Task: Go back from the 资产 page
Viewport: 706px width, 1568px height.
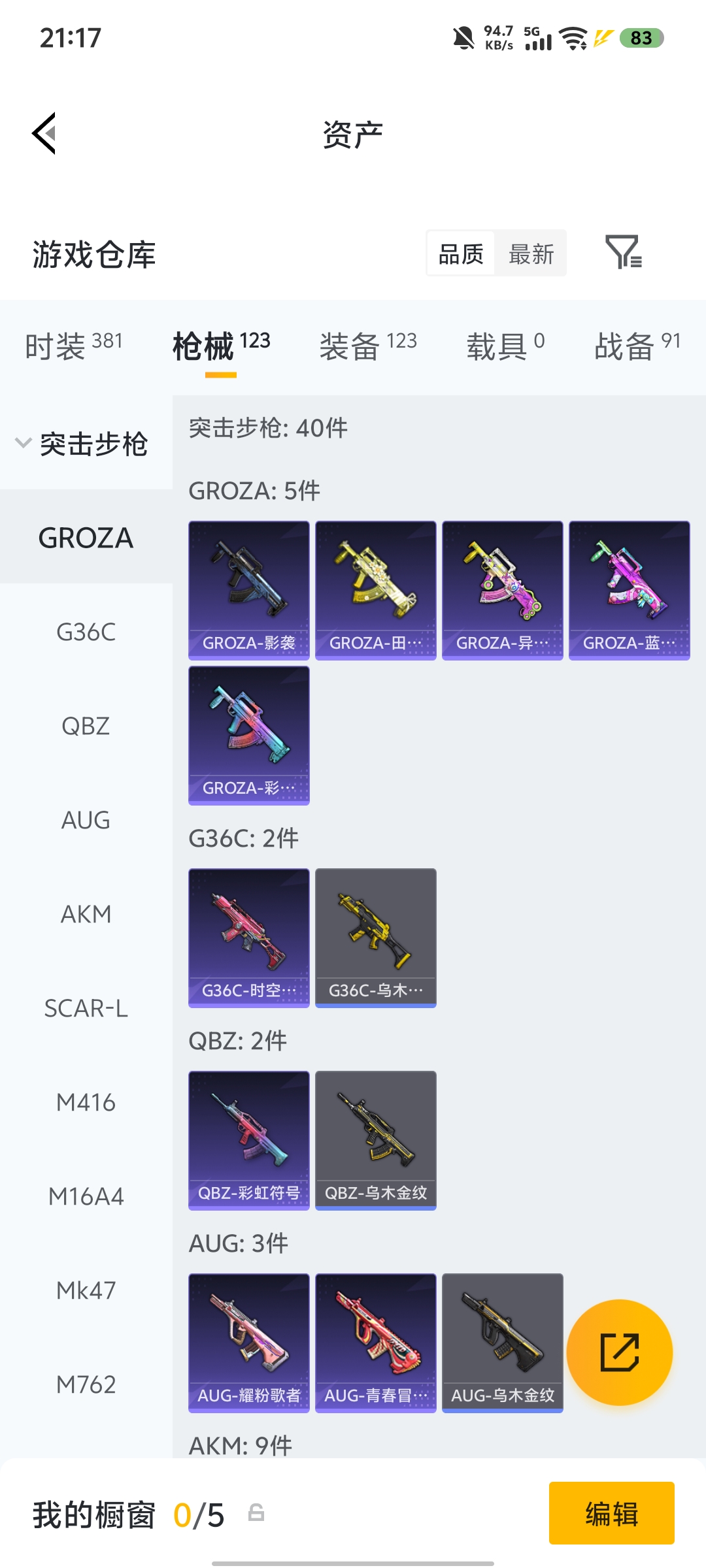Action: tap(44, 133)
